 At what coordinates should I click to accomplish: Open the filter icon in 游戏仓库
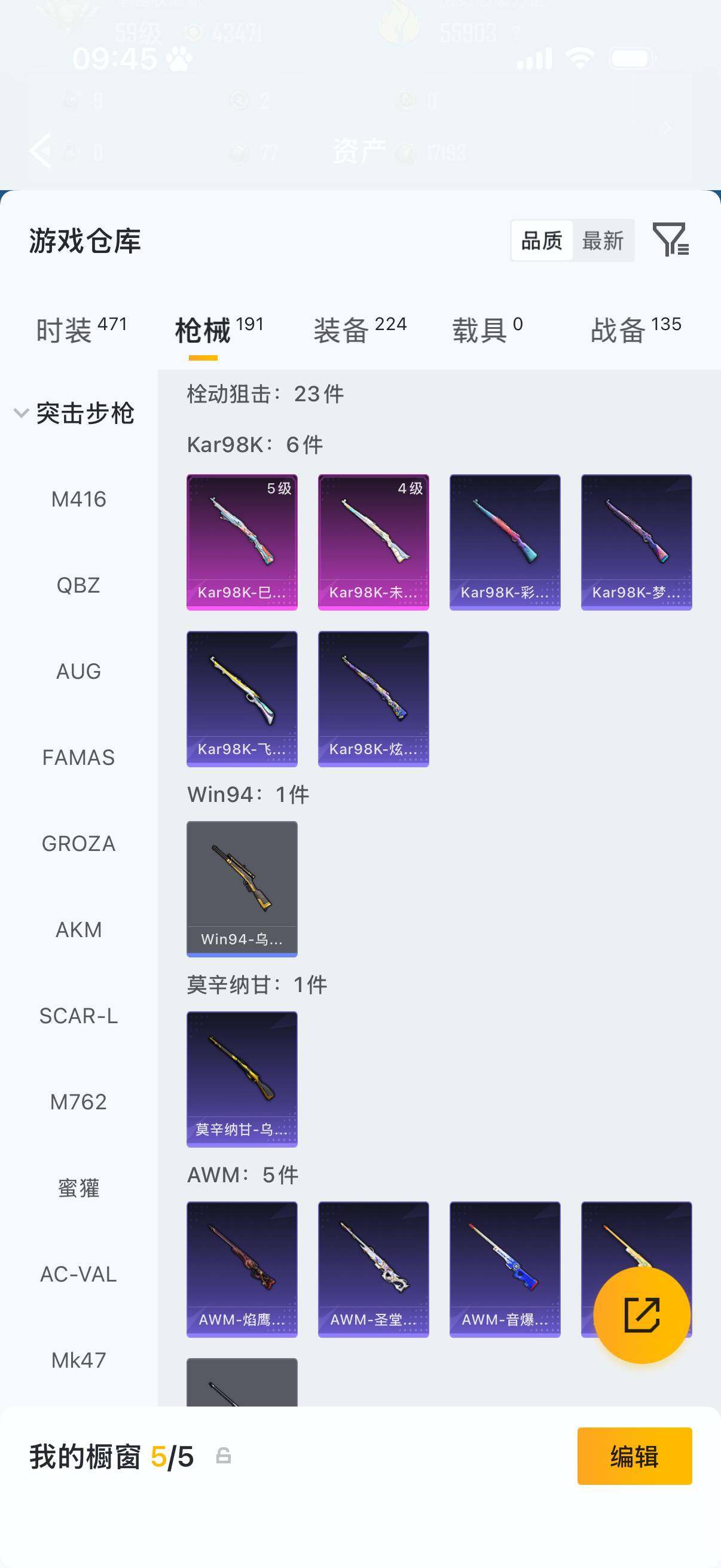coord(670,239)
